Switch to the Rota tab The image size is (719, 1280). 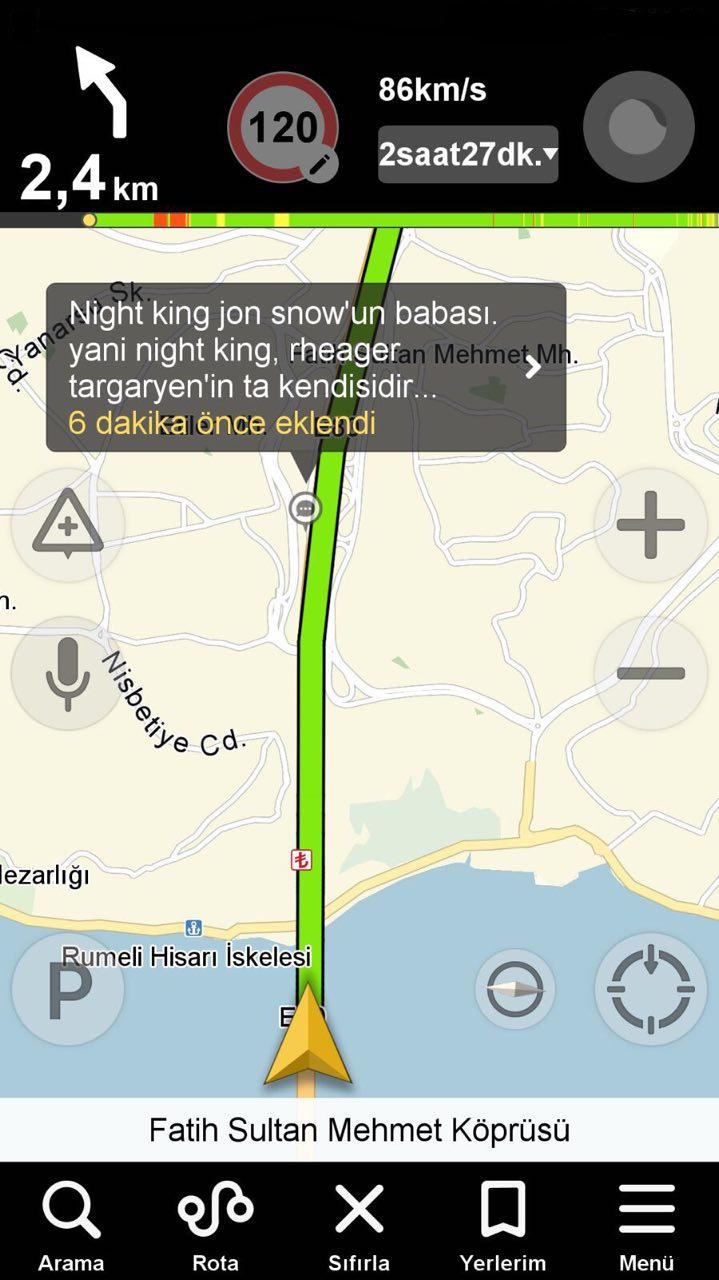(215, 1226)
